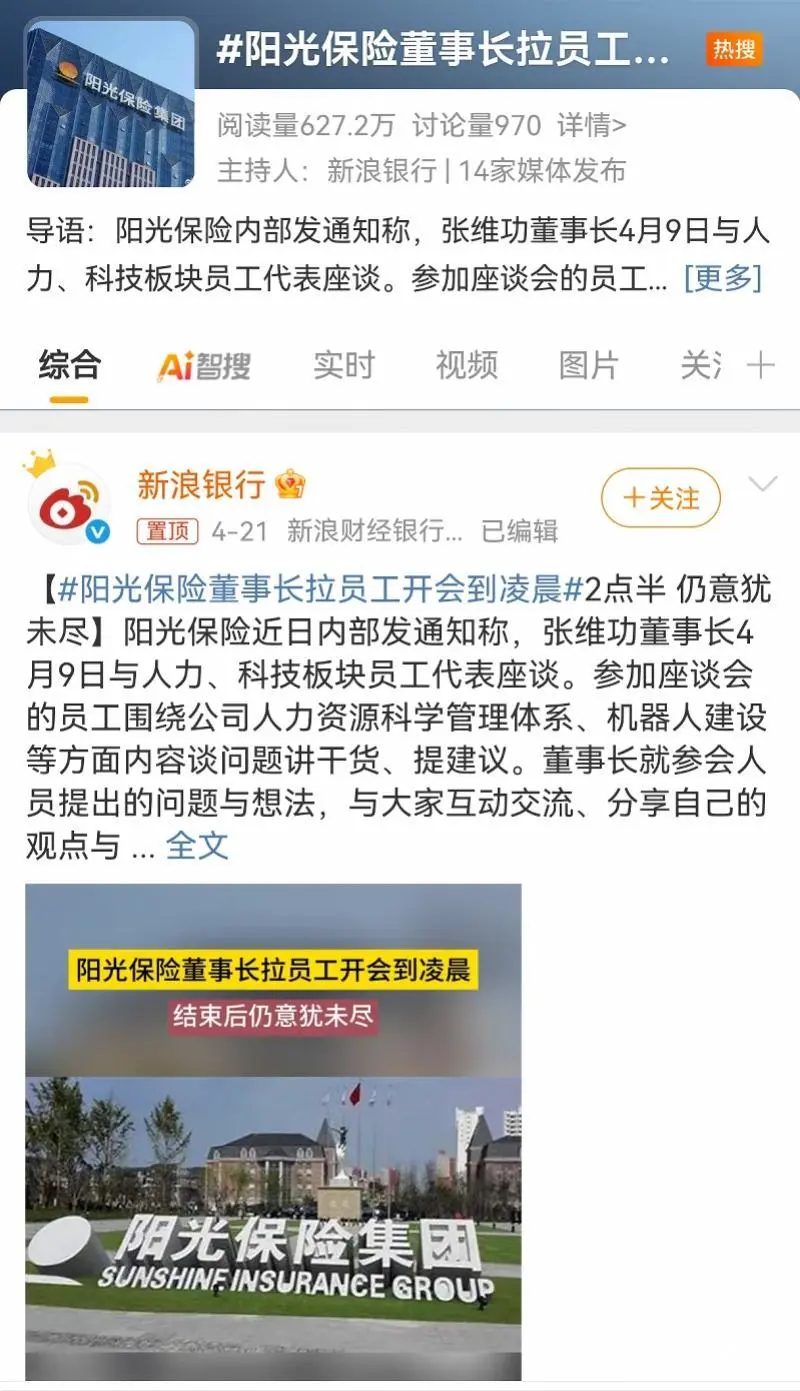Play the 阳光保险集团 video thumbnail
This screenshot has width=800, height=1391.
pos(273,1130)
